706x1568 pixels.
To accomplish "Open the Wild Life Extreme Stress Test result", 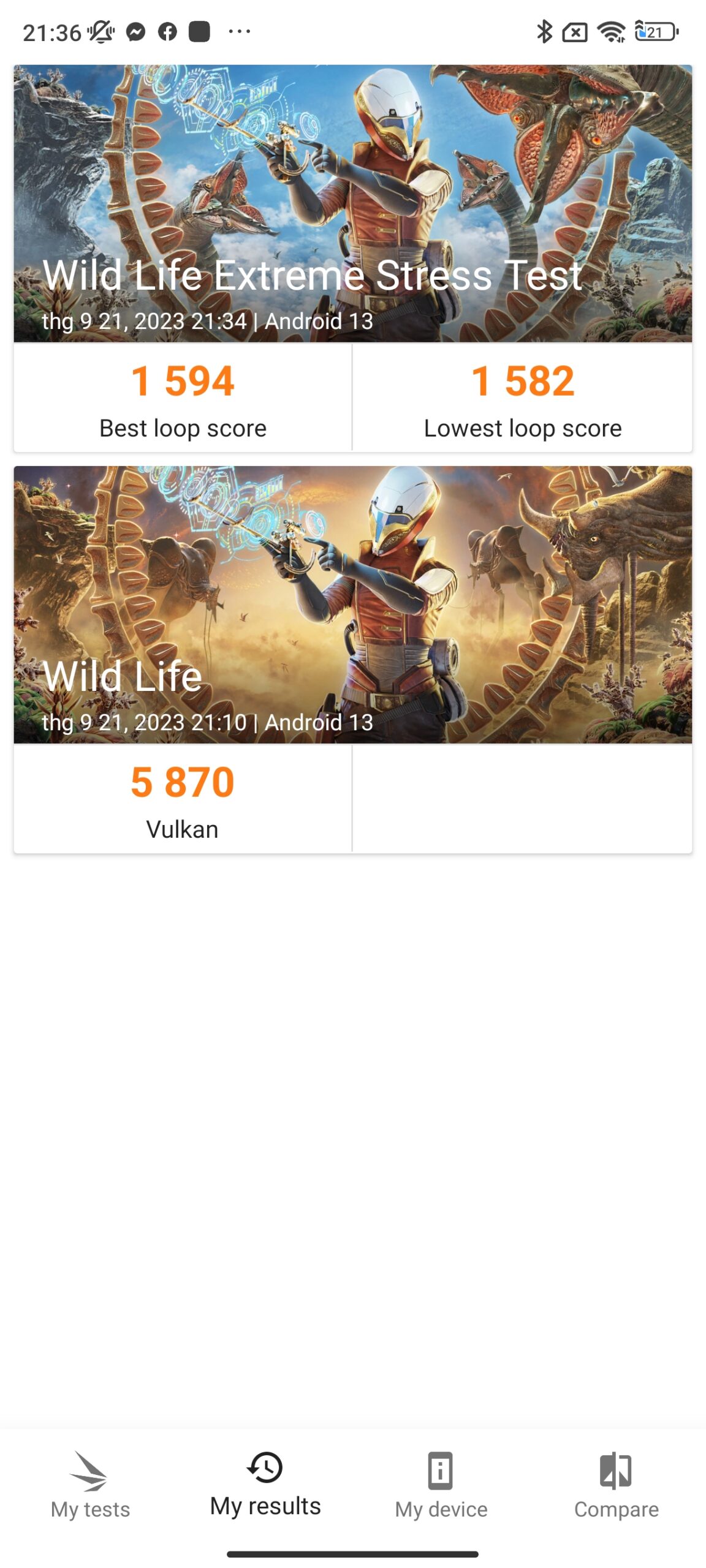I will [x=352, y=205].
